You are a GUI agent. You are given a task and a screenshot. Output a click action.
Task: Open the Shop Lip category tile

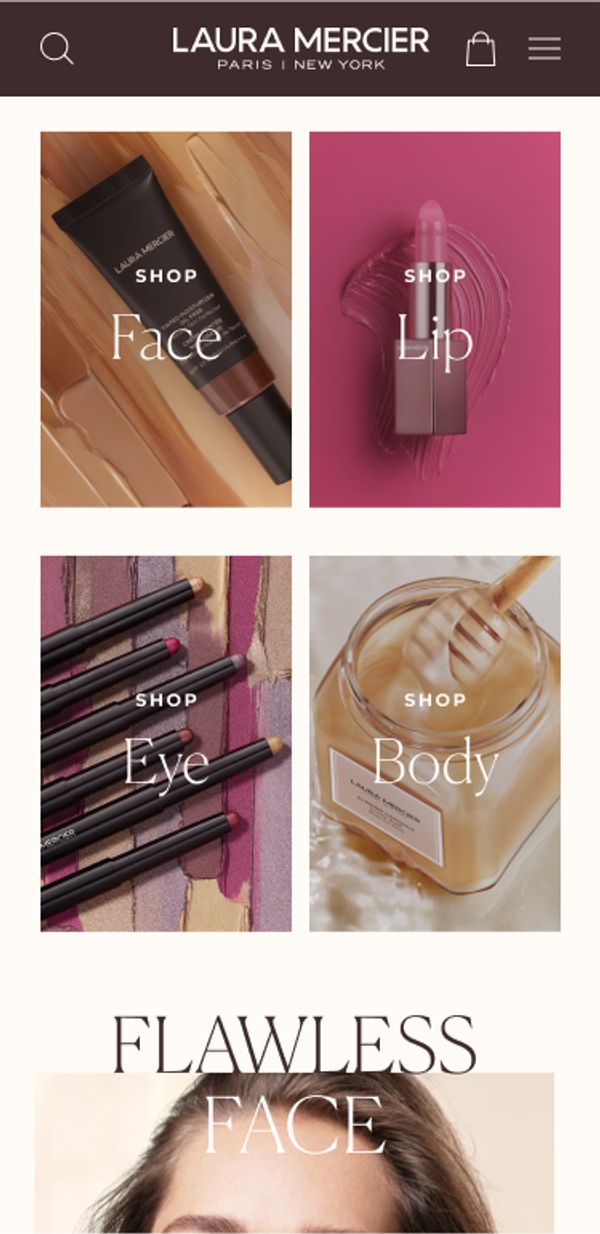435,319
